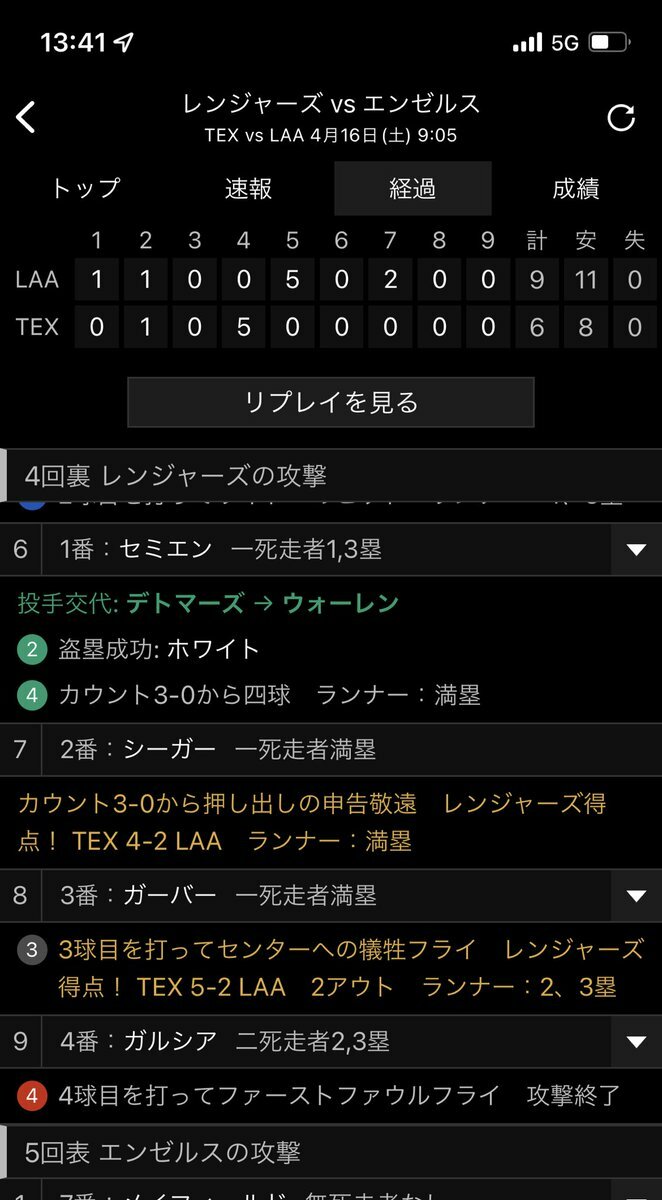Refresh the game data
Viewport: 662px width, 1200px height.
[x=621, y=118]
